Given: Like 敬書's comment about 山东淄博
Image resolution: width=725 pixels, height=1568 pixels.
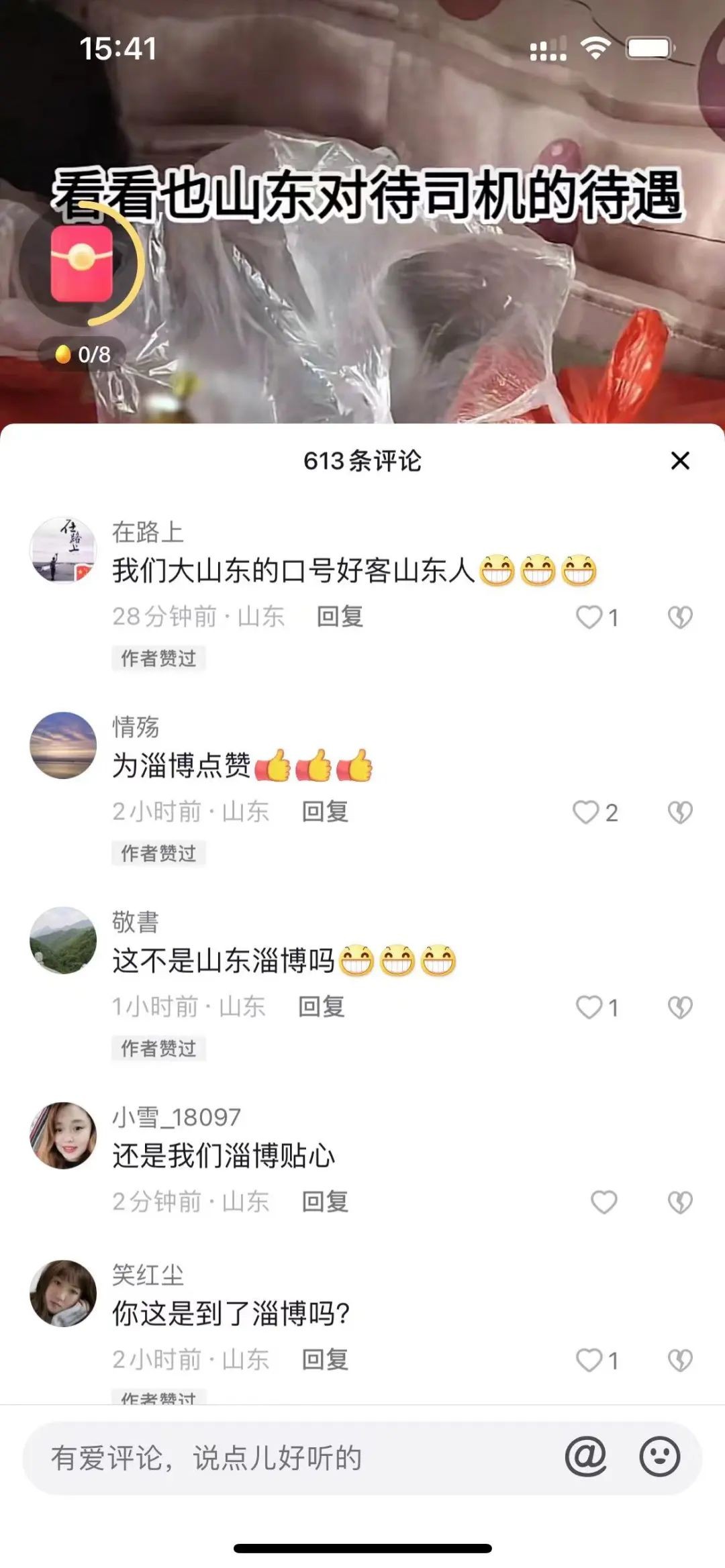Looking at the screenshot, I should tap(590, 1007).
